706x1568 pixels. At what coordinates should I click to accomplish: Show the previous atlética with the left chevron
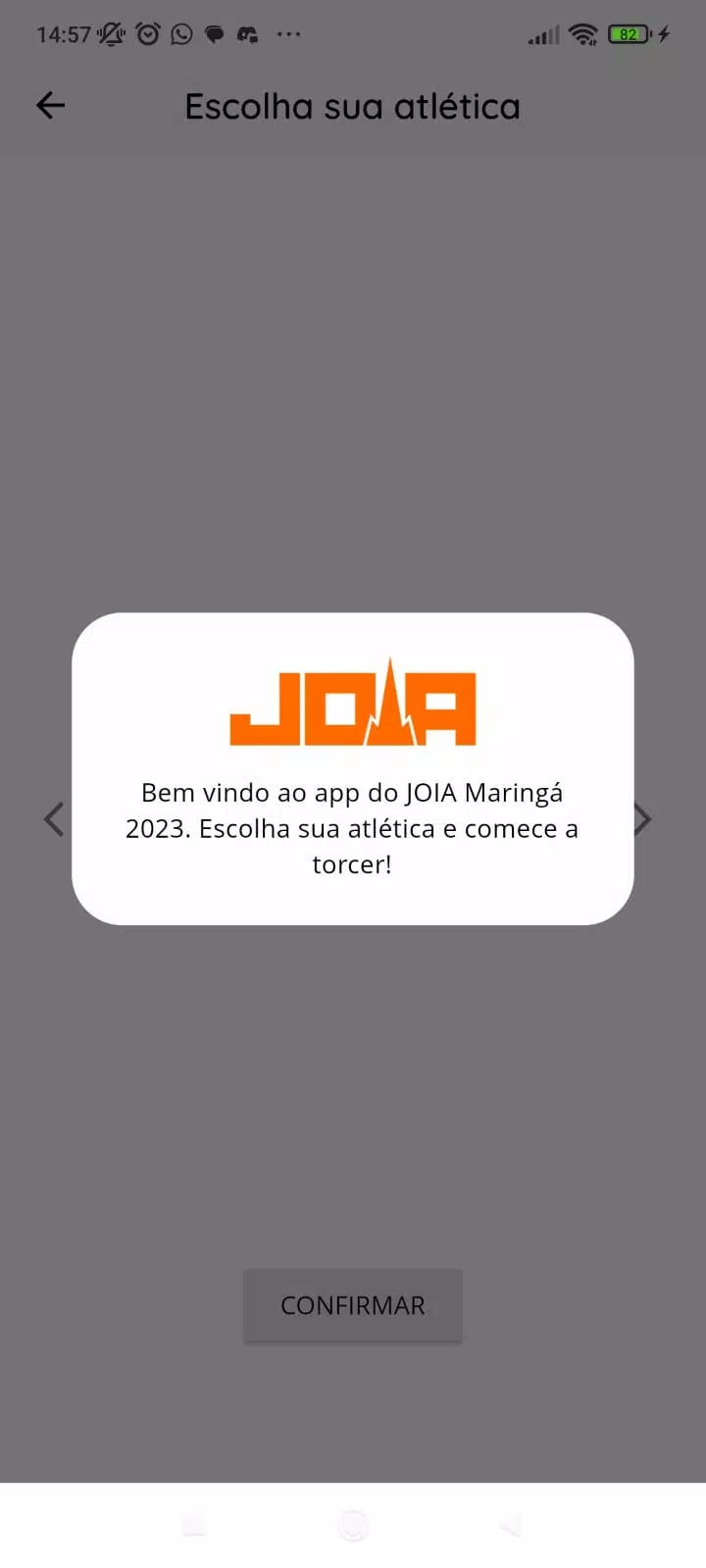[x=54, y=819]
